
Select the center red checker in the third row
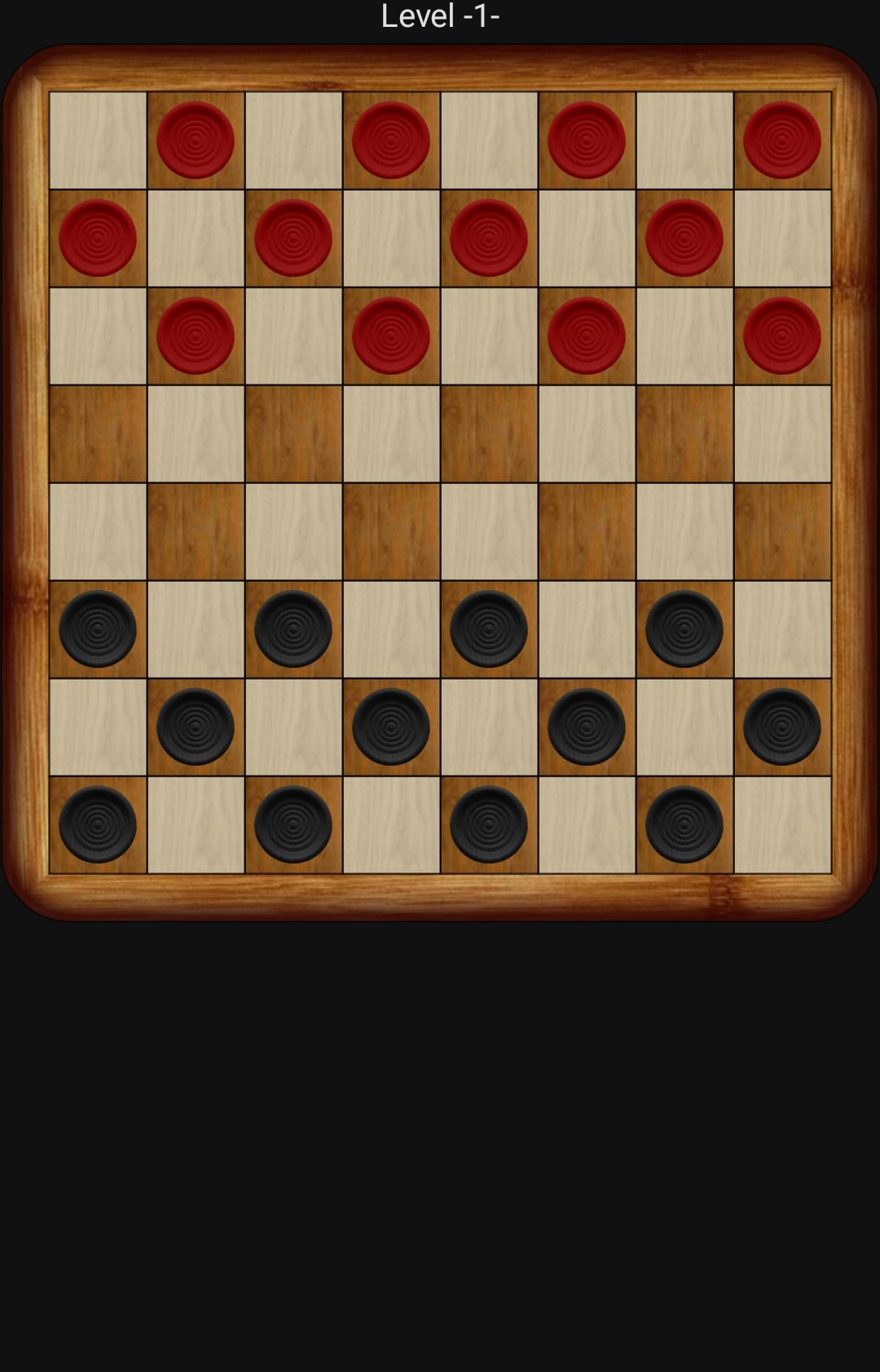click(x=391, y=334)
